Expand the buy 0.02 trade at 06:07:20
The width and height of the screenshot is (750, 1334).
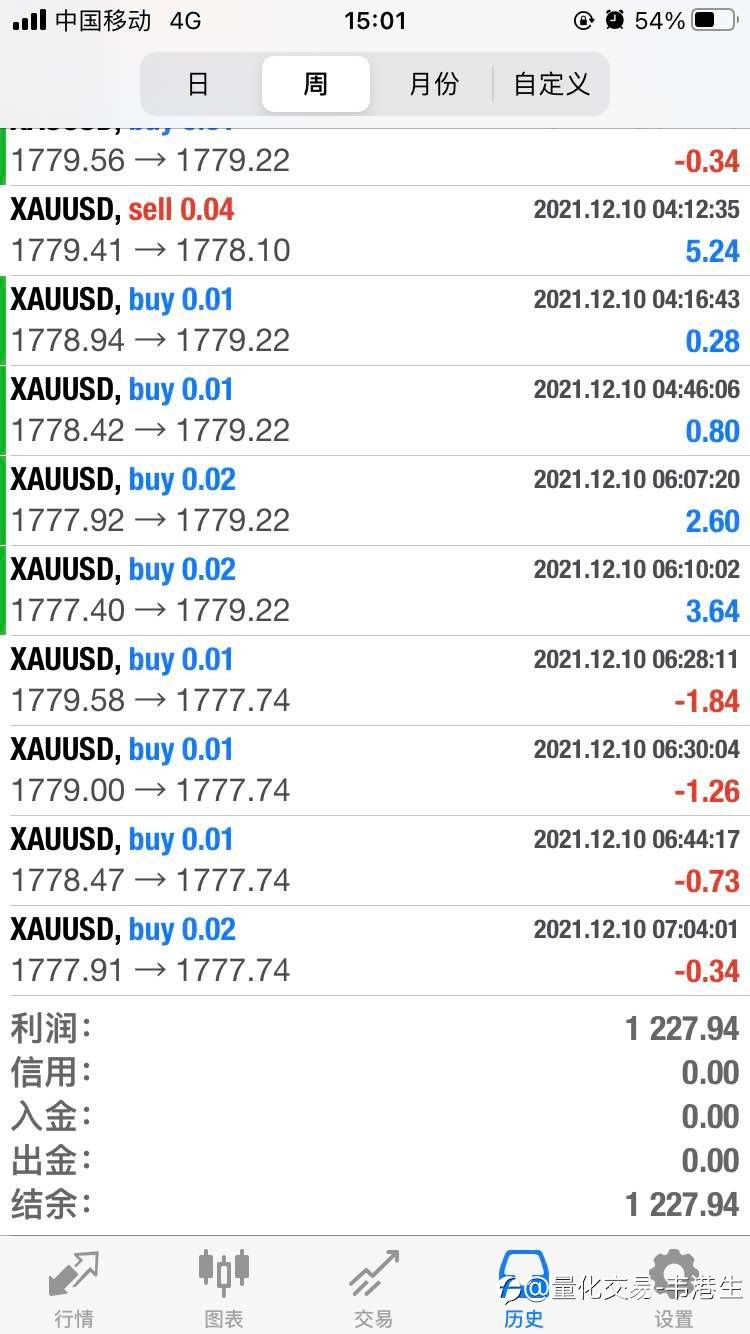[x=375, y=501]
